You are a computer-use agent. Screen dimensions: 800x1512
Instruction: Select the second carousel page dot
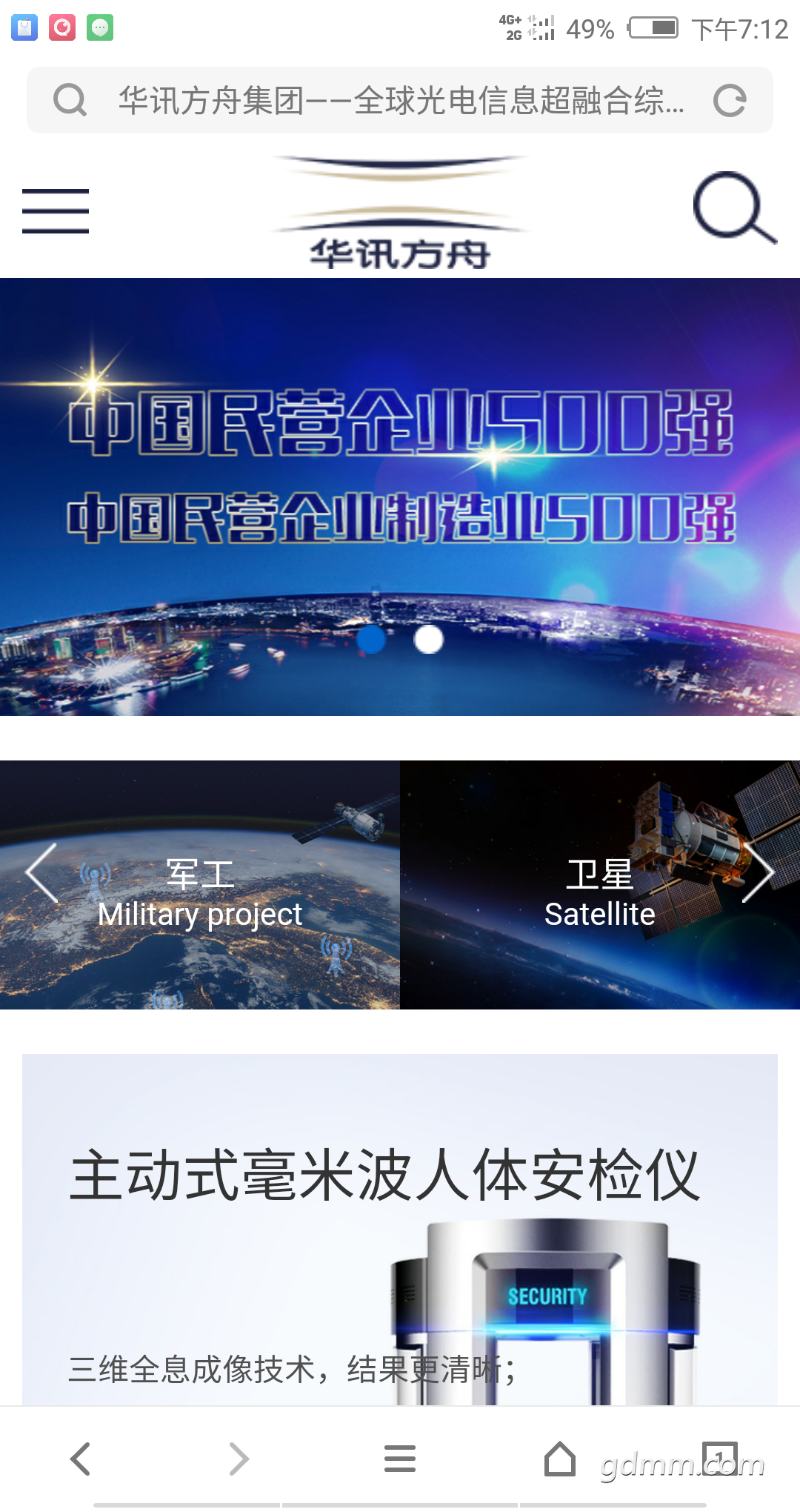(428, 639)
